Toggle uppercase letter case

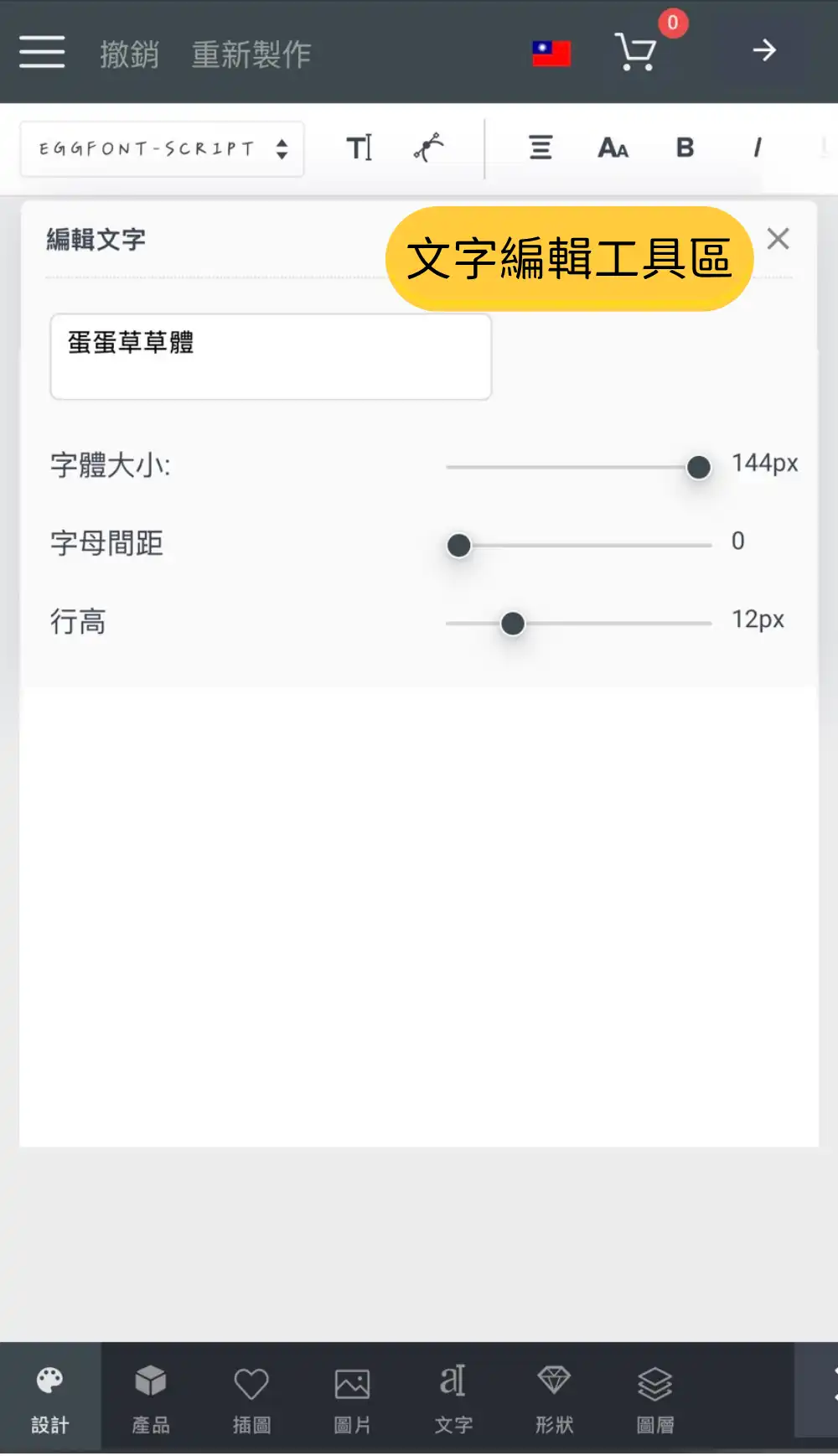coord(613,148)
